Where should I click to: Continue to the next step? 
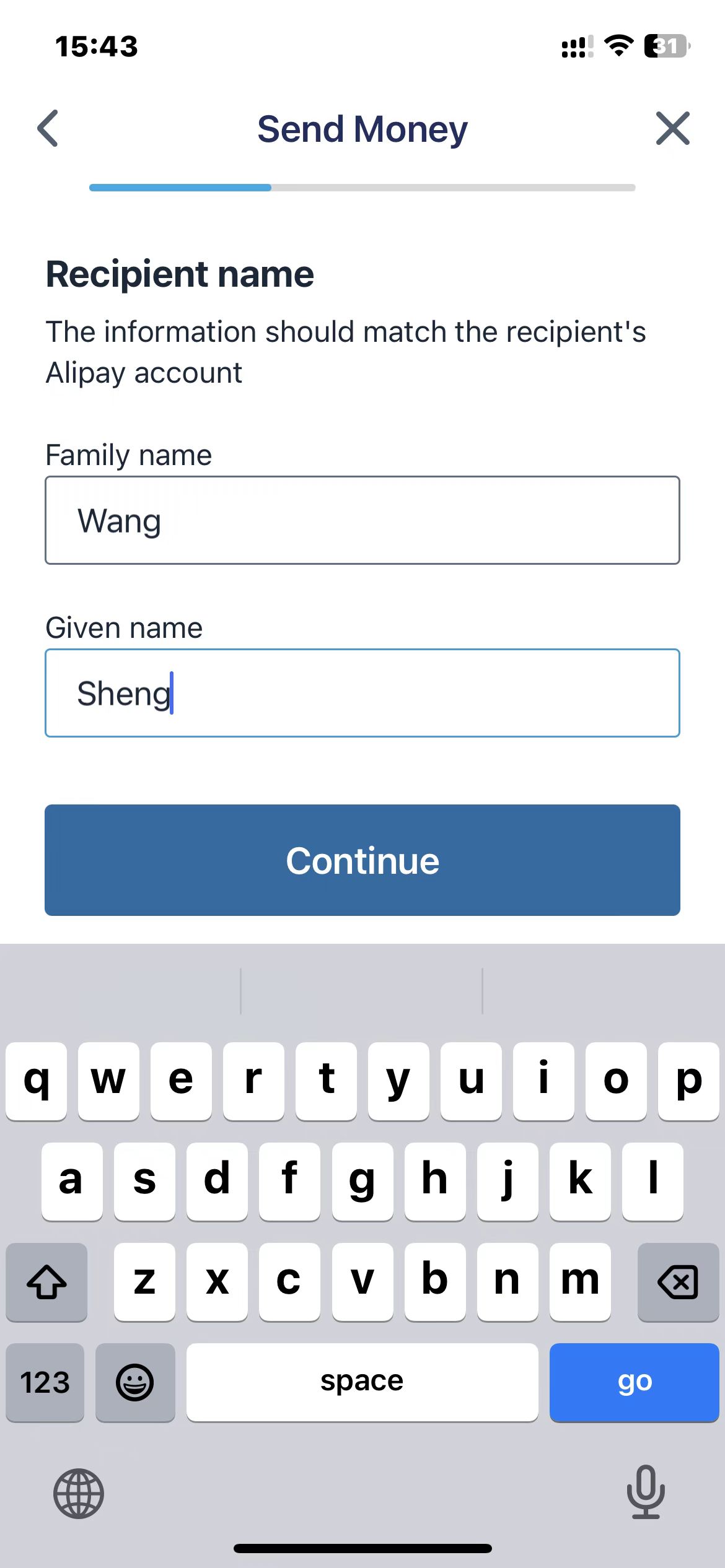pyautogui.click(x=362, y=860)
